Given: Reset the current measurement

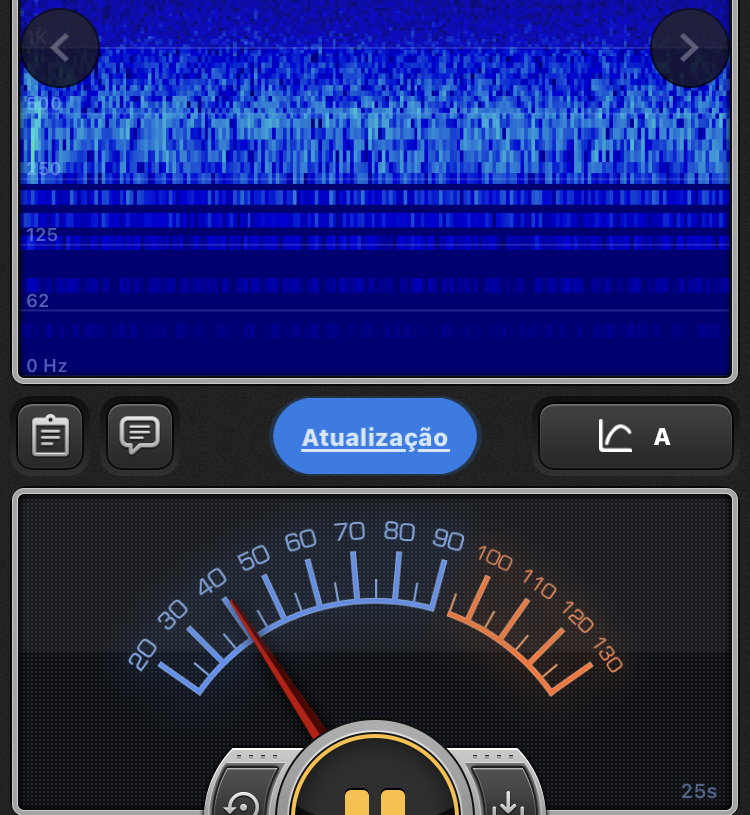Looking at the screenshot, I should (x=242, y=802).
